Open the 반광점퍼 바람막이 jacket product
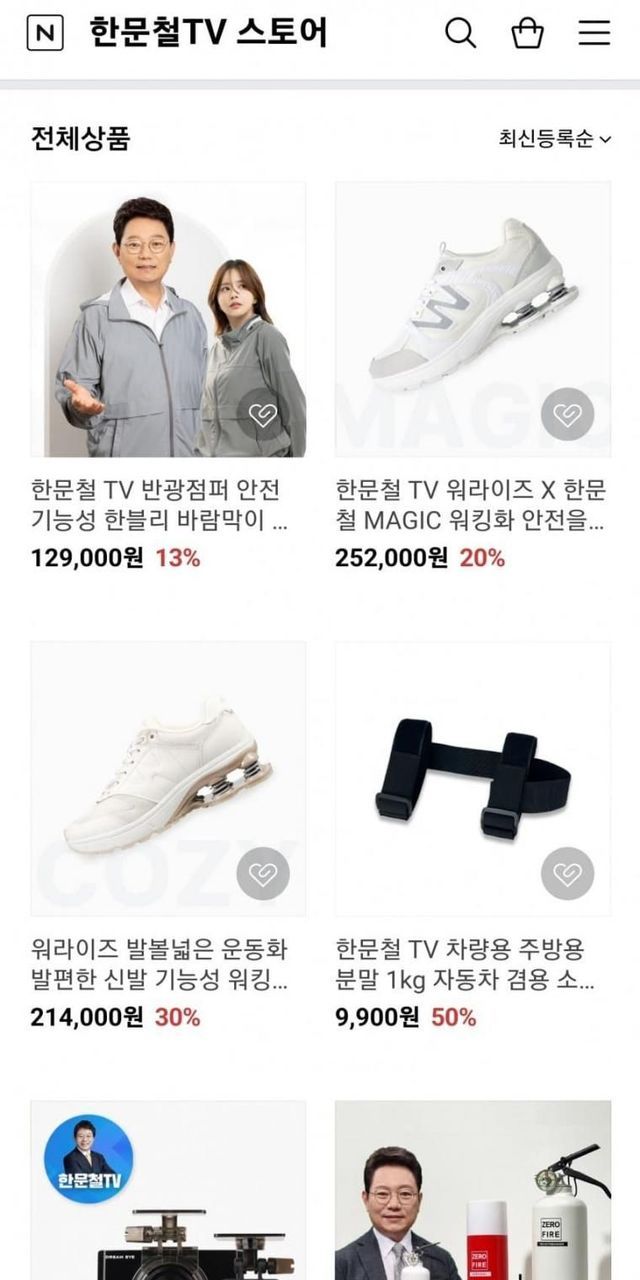The height and width of the screenshot is (1280, 640). coord(168,319)
